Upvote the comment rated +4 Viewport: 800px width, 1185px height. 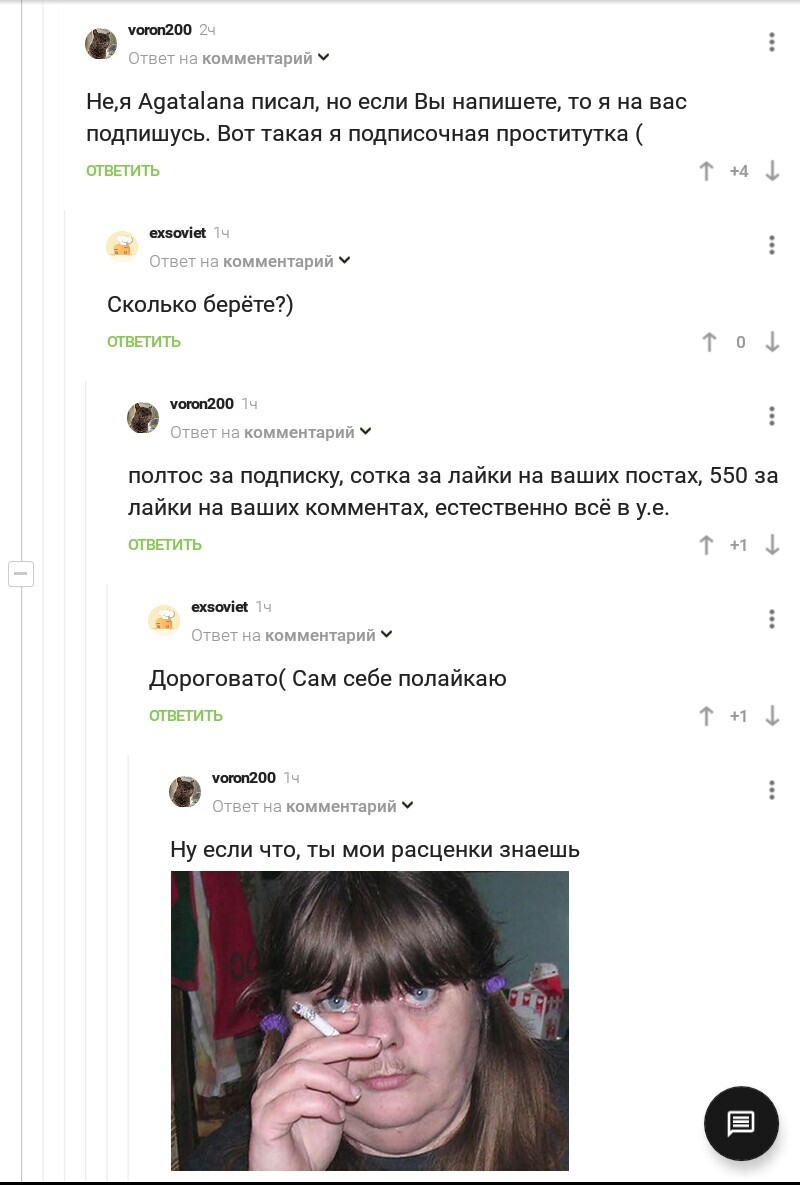pos(706,171)
